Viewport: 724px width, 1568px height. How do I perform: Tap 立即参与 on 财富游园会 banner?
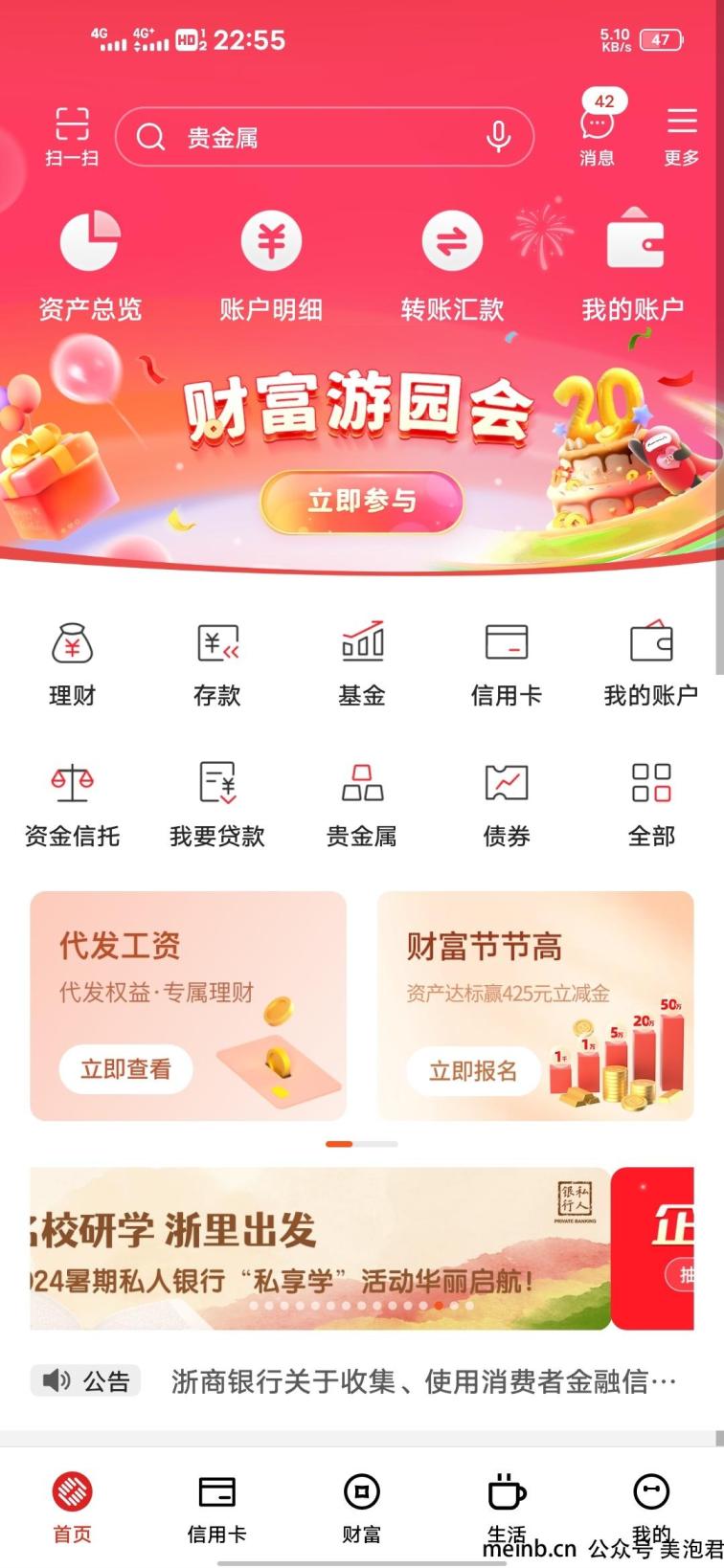pos(362,501)
